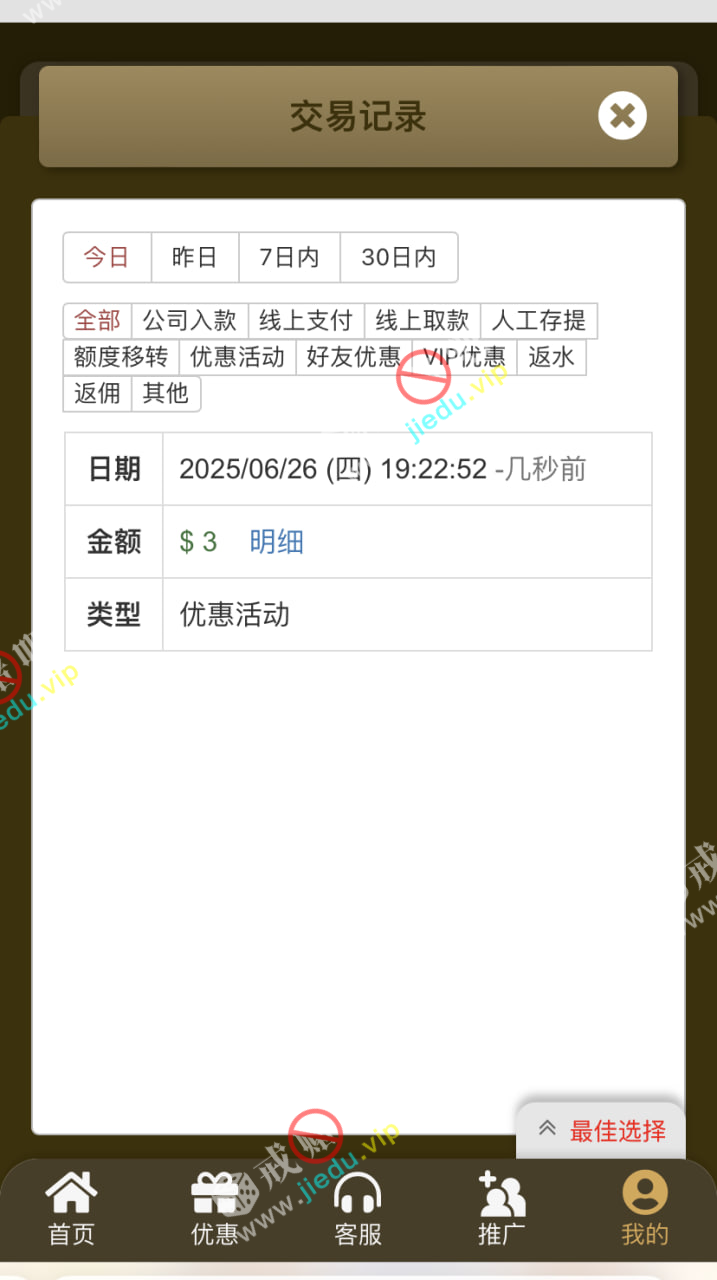
Task: Filter by 返佣
Action: (x=98, y=393)
